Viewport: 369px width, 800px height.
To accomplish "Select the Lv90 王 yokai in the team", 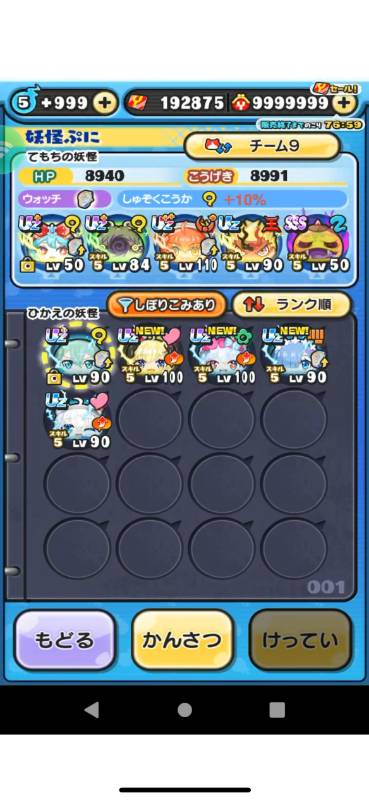I will 251,244.
